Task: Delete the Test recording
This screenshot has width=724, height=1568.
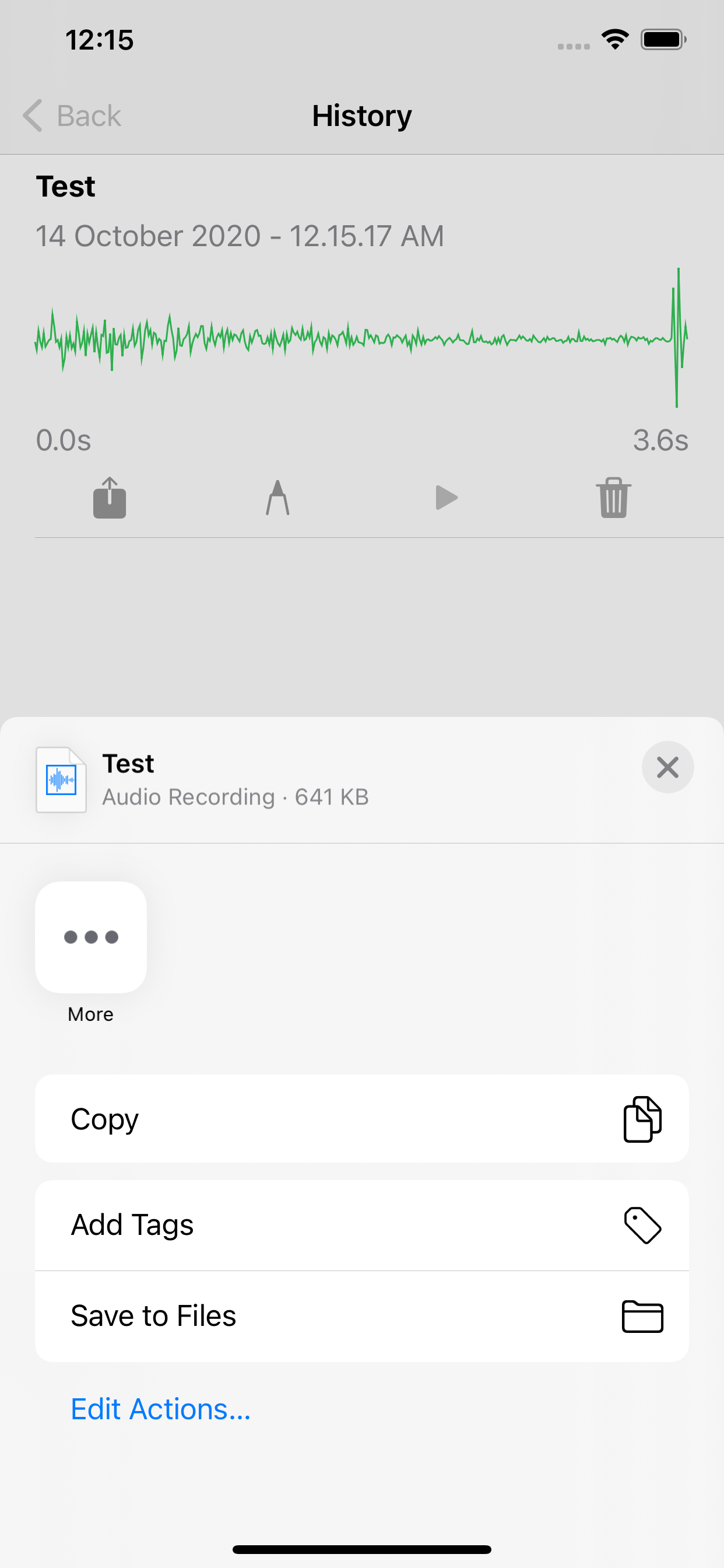Action: [613, 498]
